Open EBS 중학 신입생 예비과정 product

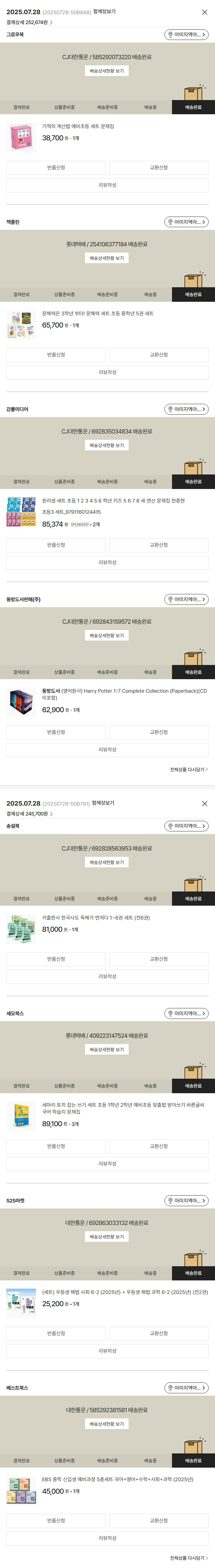point(117,1479)
